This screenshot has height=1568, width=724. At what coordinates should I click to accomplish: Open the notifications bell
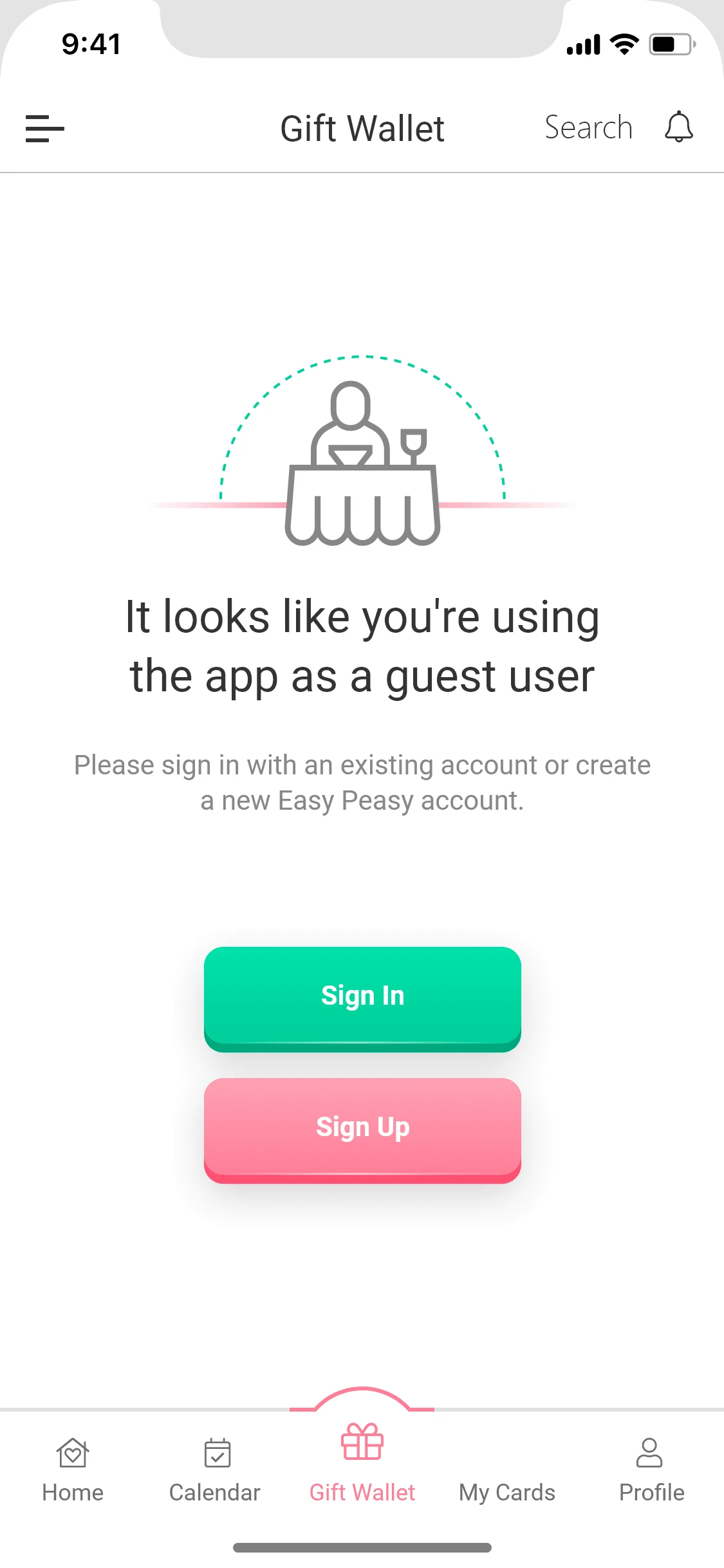pyautogui.click(x=678, y=127)
